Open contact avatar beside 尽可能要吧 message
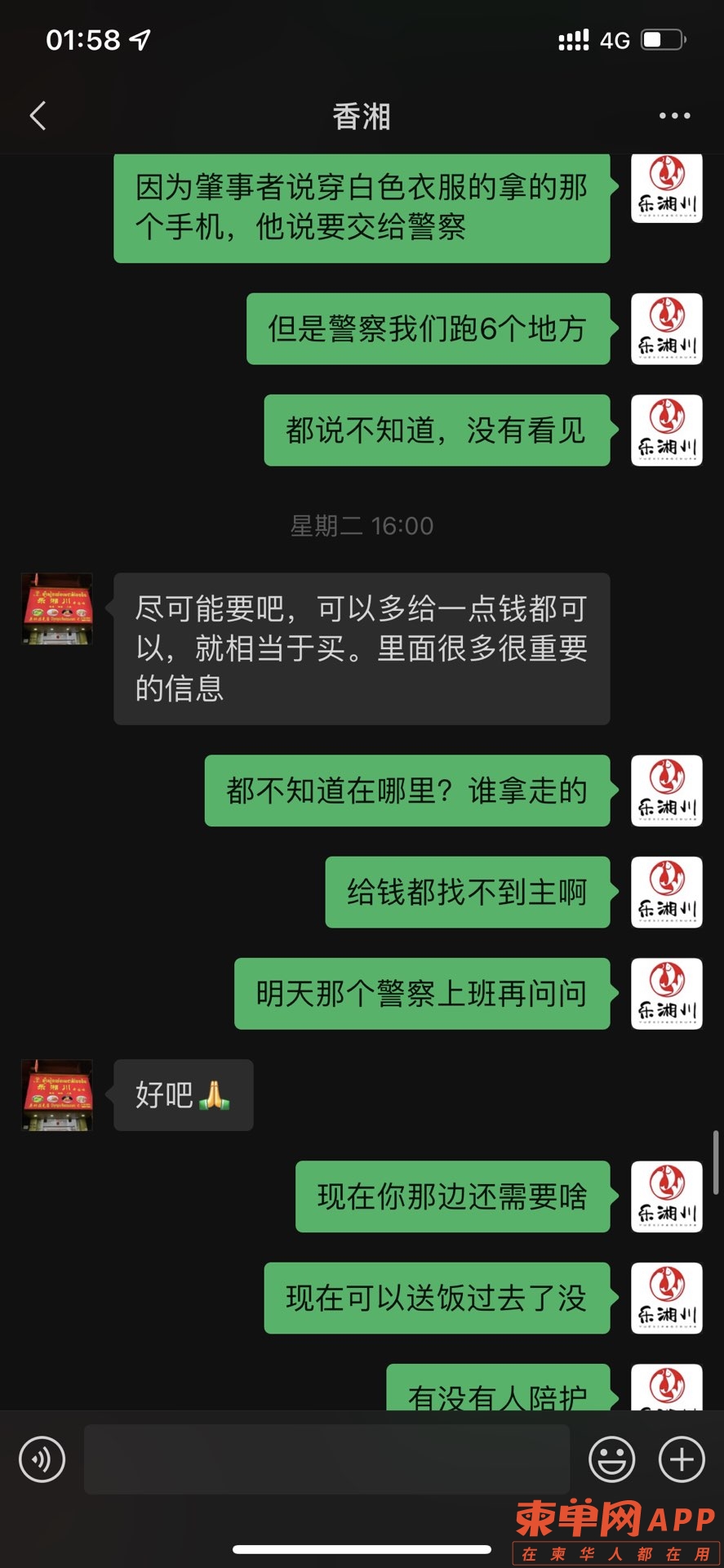 pyautogui.click(x=57, y=609)
